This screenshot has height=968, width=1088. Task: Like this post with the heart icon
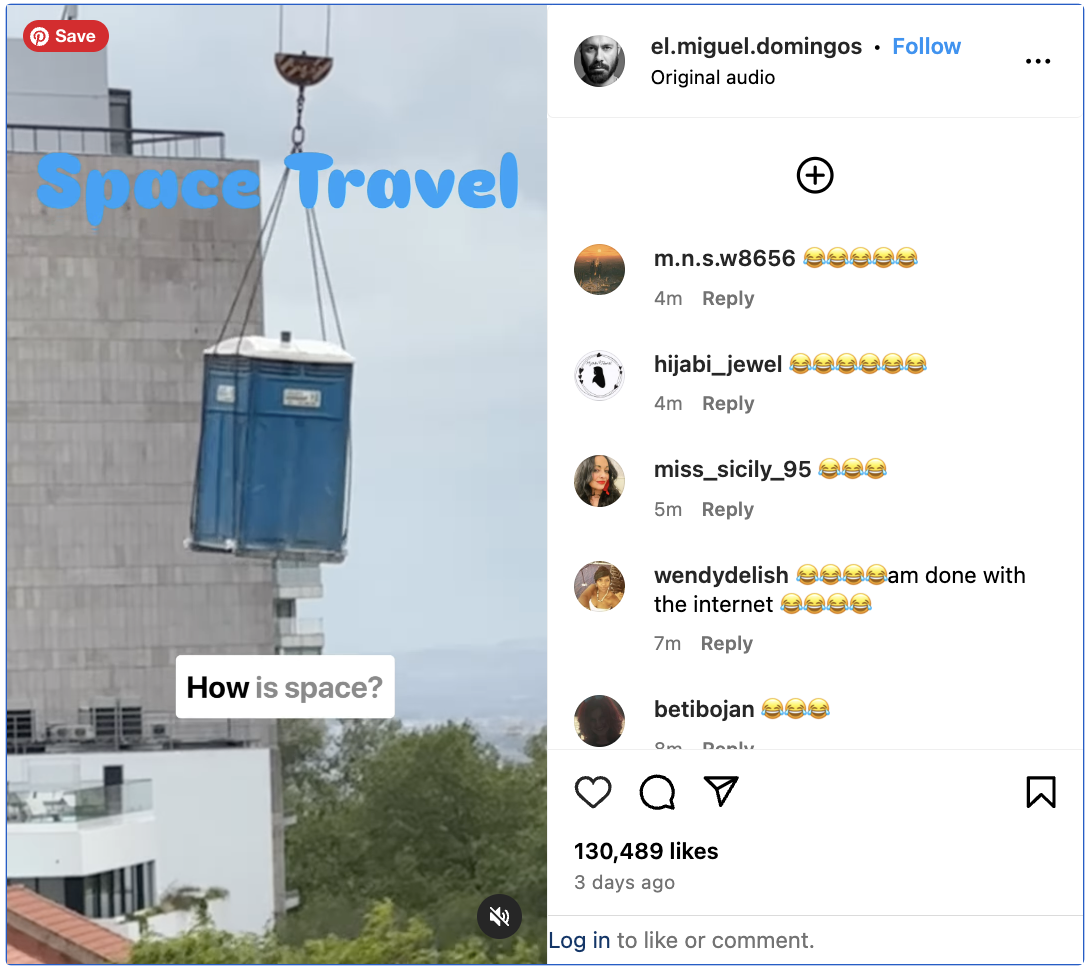click(x=593, y=792)
